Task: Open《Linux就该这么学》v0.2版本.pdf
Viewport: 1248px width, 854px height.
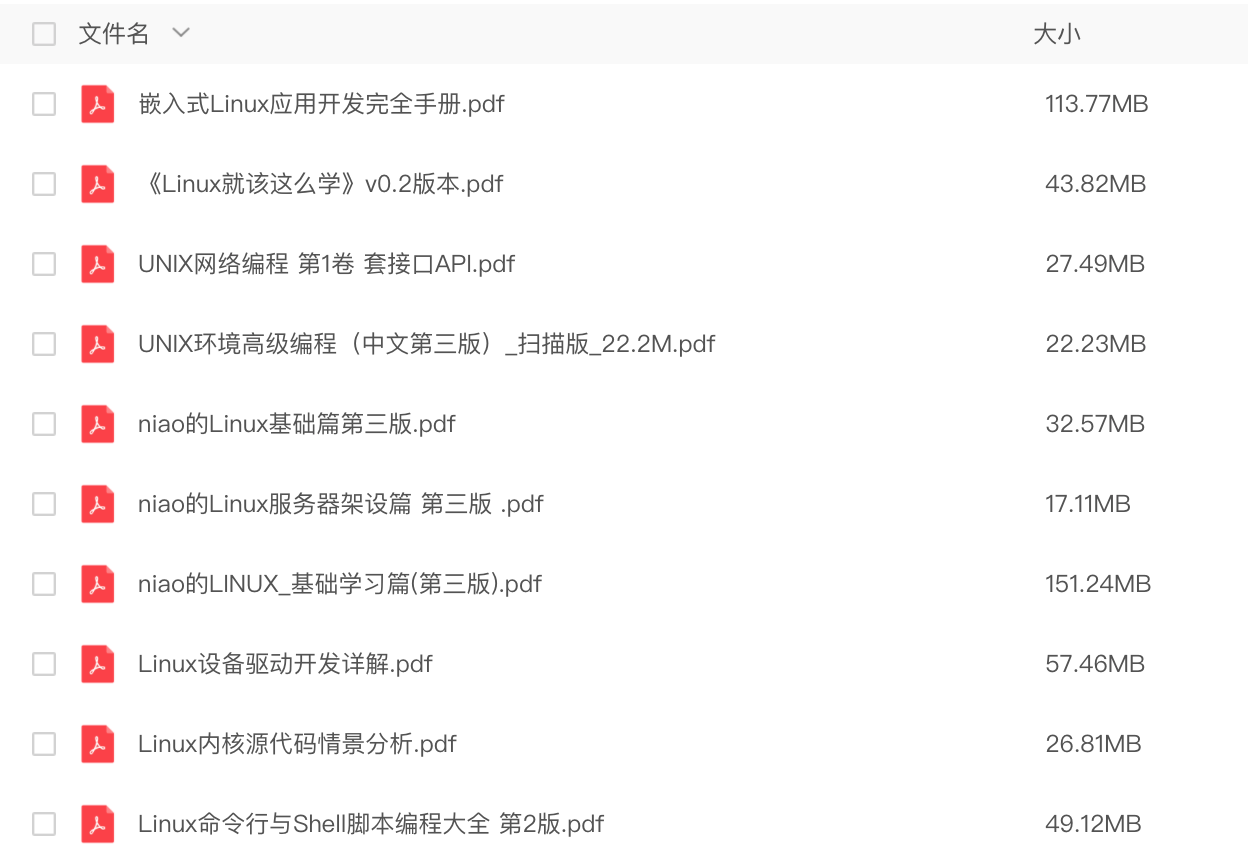Action: [x=320, y=184]
